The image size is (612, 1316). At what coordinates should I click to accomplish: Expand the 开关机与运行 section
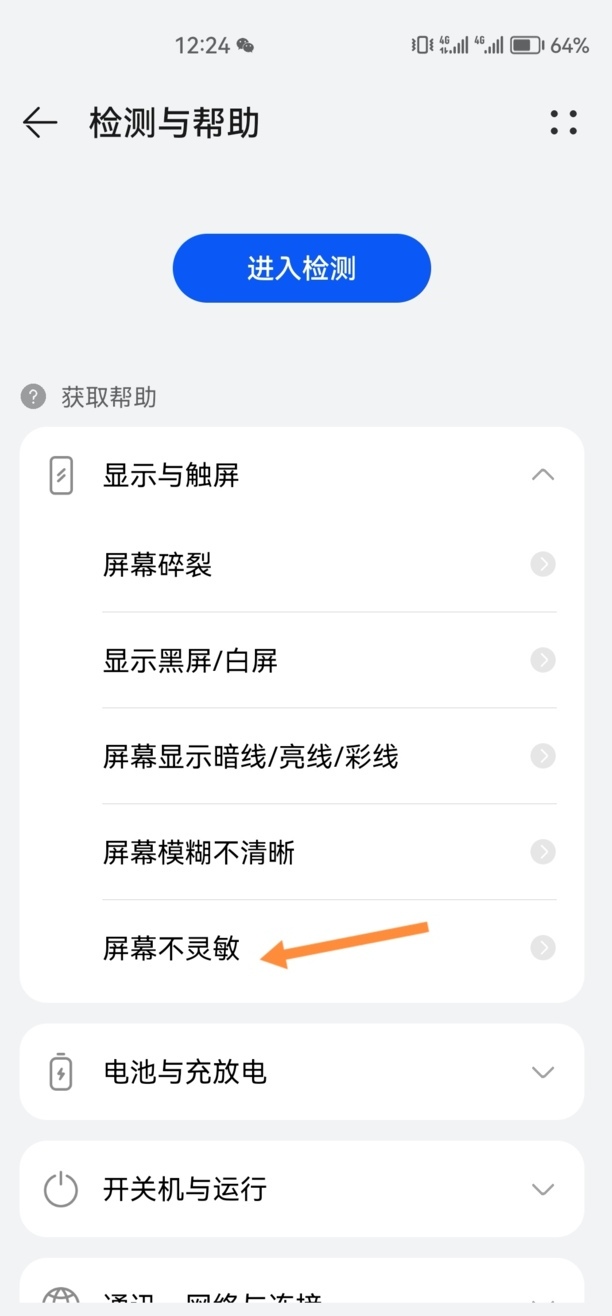pos(302,1189)
